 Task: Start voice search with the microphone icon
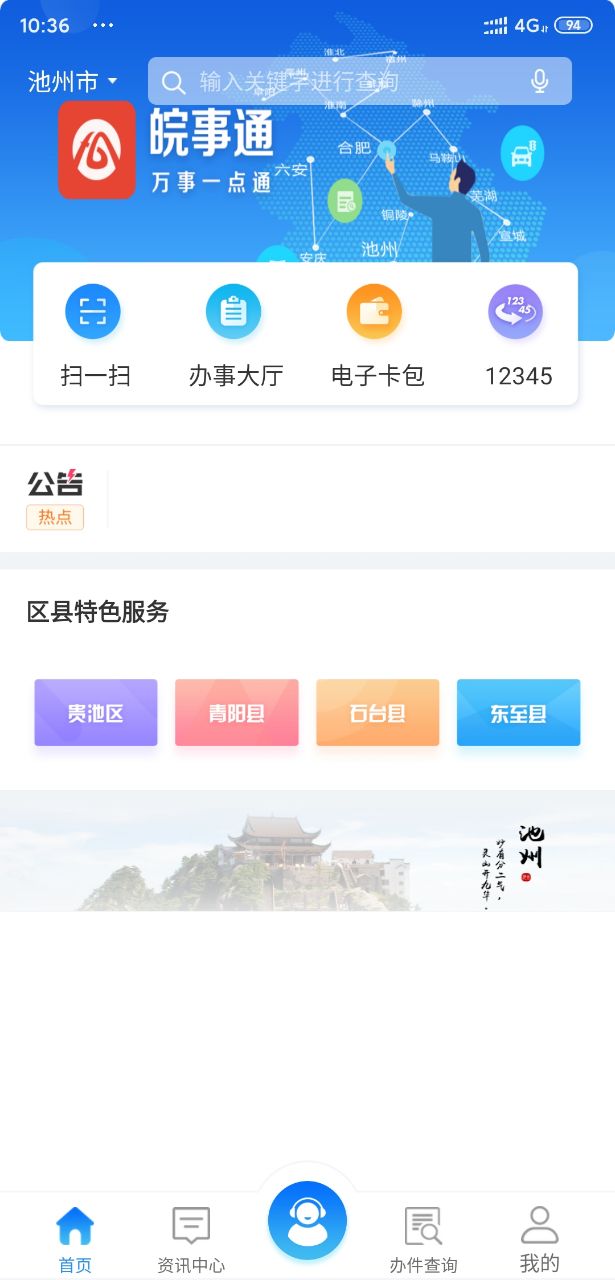pos(540,81)
